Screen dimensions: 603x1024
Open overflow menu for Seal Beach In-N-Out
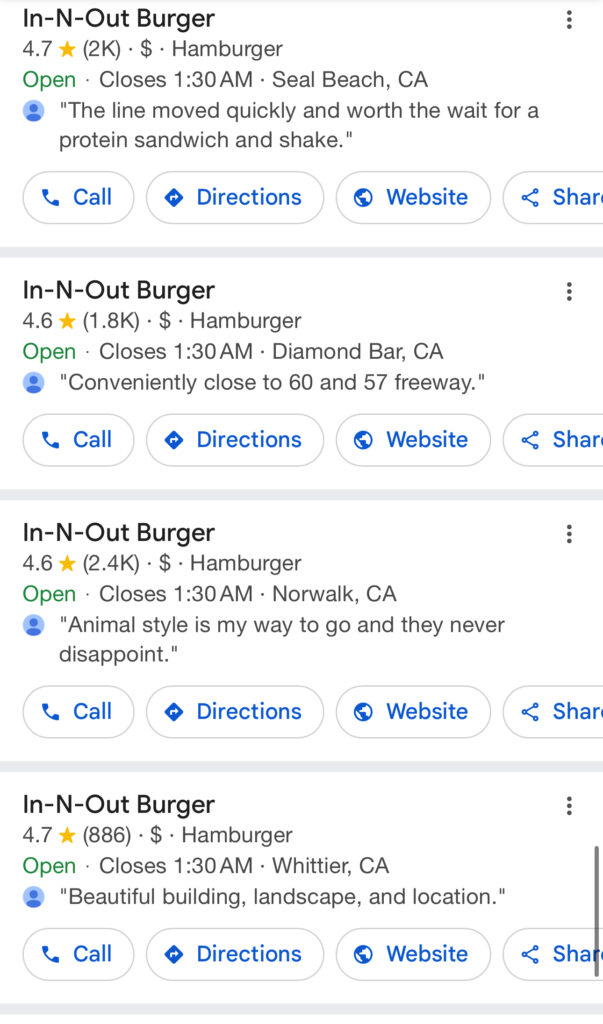[569, 20]
